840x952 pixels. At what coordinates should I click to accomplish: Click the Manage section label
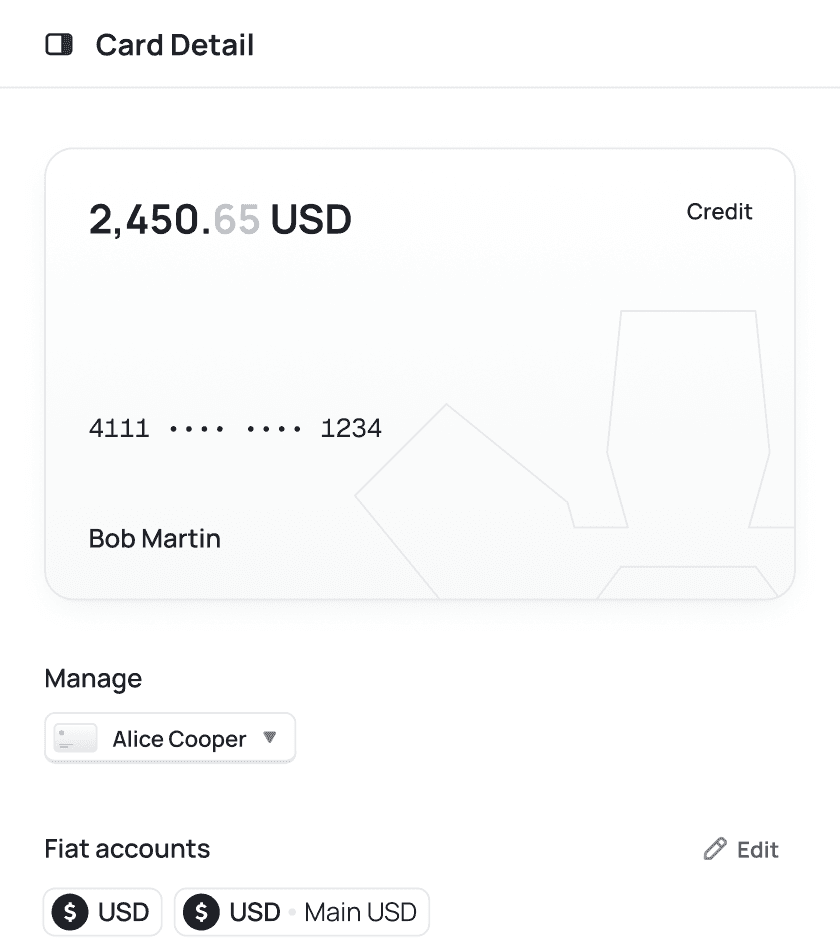tap(92, 678)
